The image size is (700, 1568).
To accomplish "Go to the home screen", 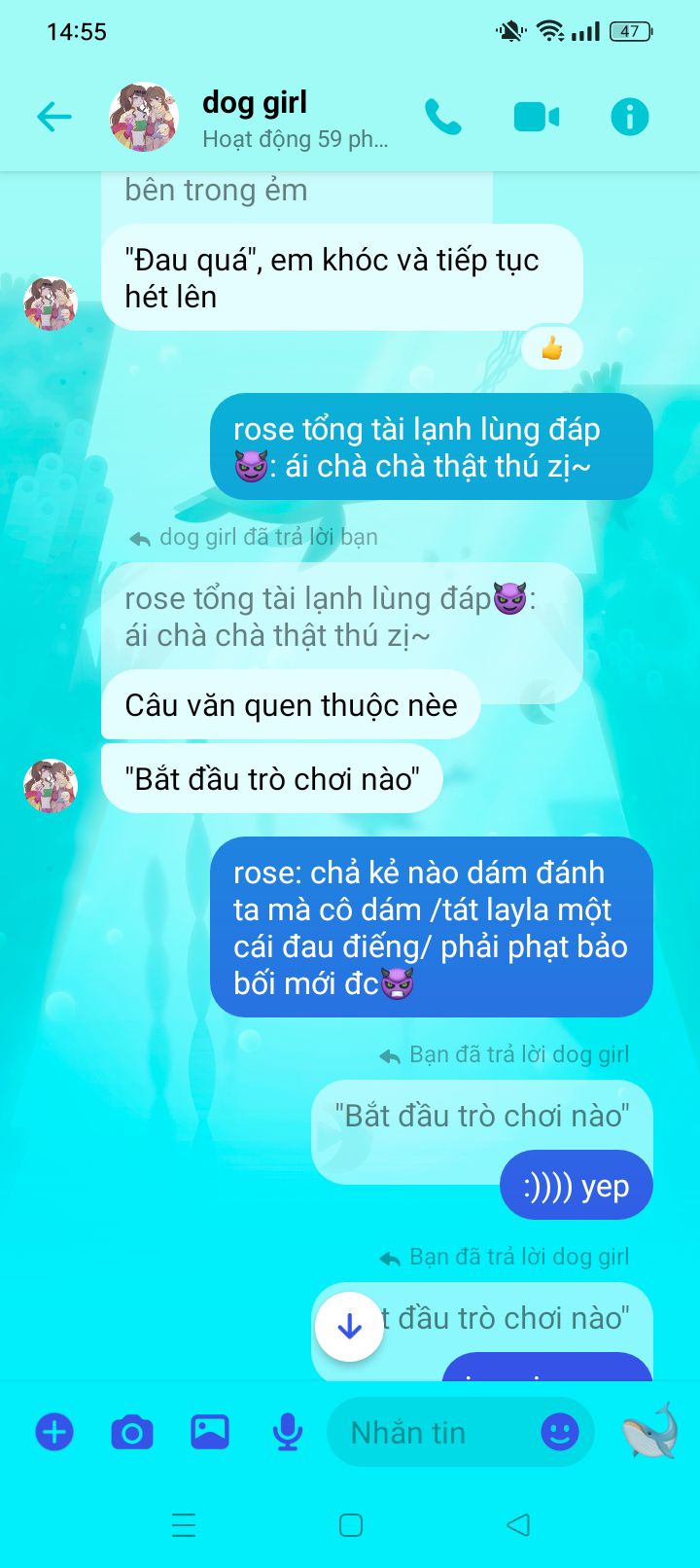I will point(351,1524).
